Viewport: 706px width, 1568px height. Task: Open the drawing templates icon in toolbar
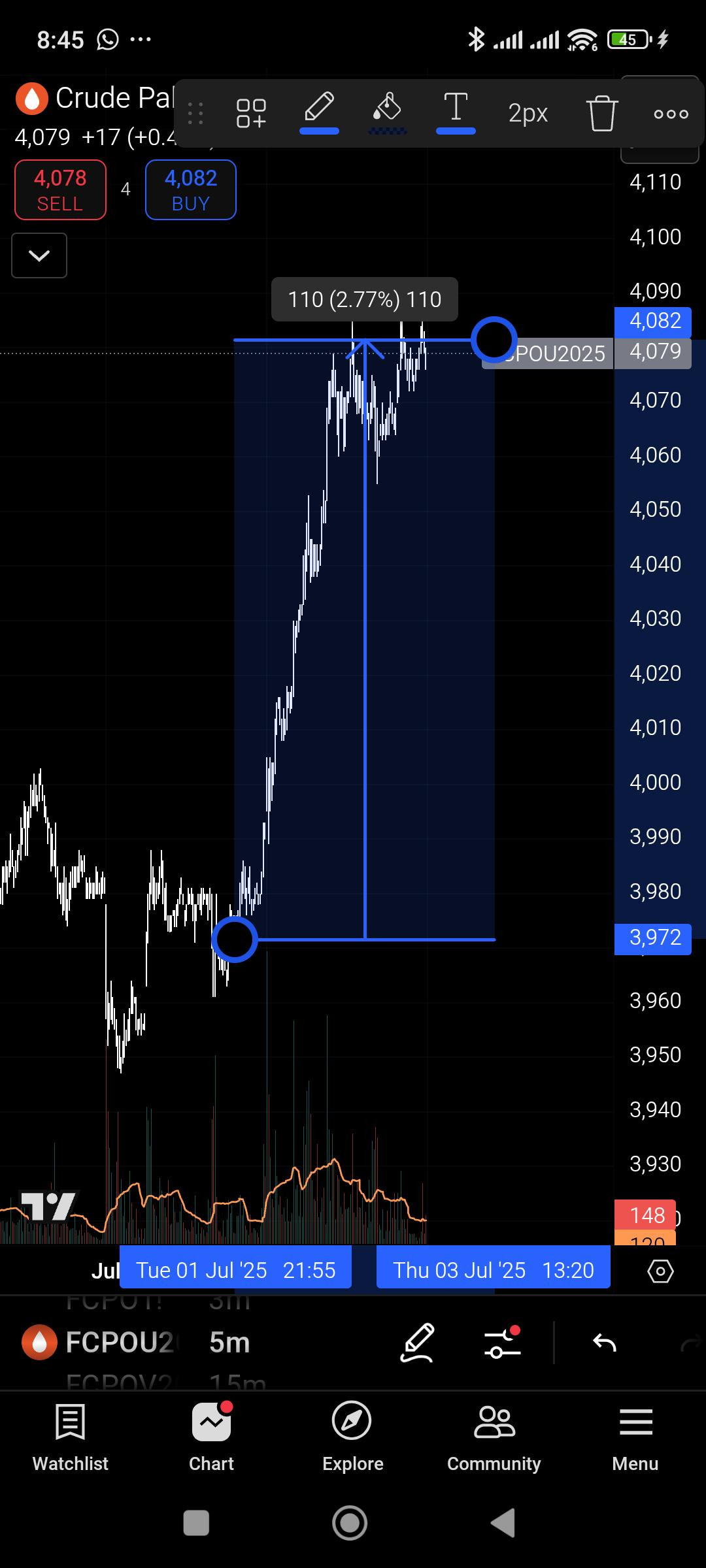point(251,113)
